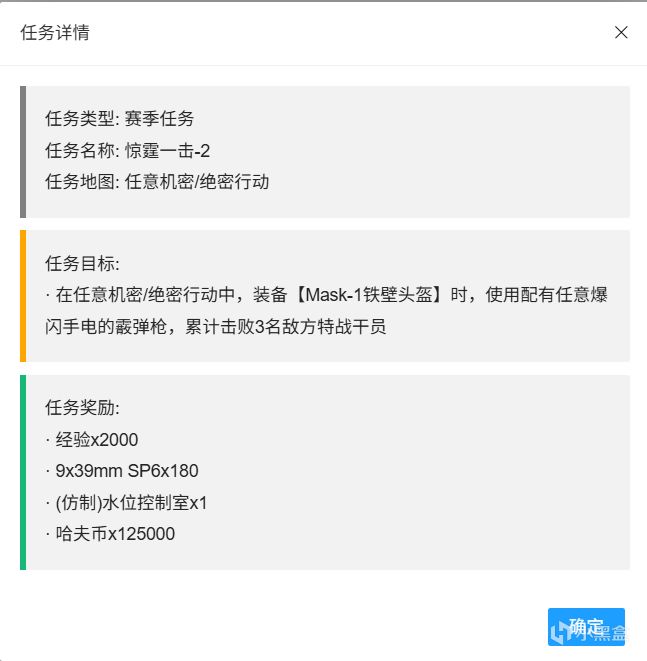
Task: Close the 任务详情 dialog with X
Action: [x=621, y=32]
